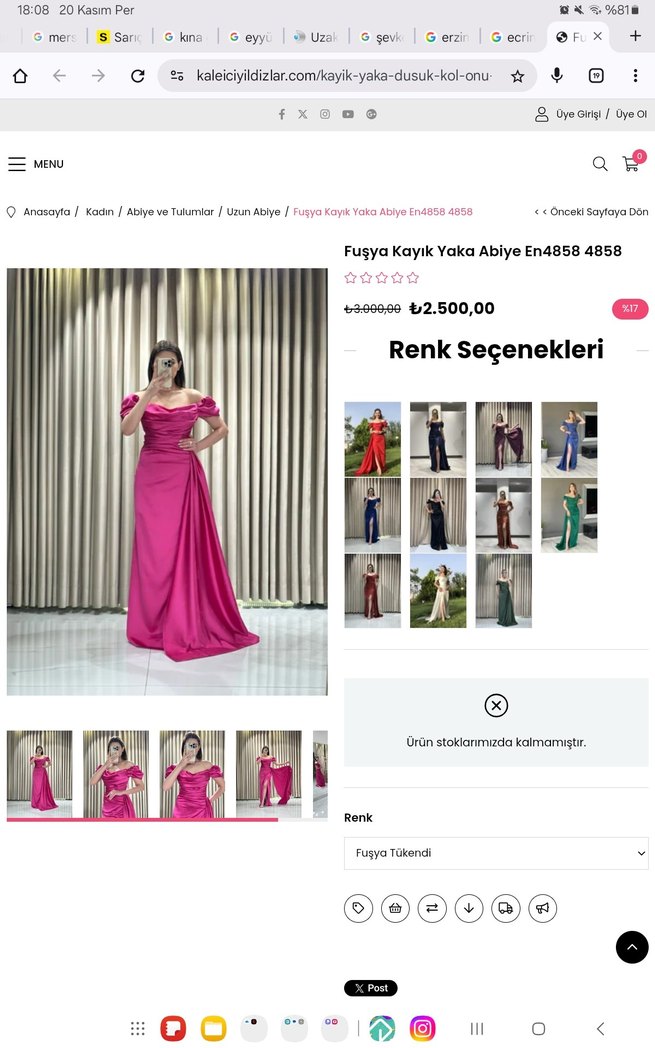Viewport: 655px width, 1048px height.
Task: Open the delivery truck icon under Renk
Action: pos(505,908)
